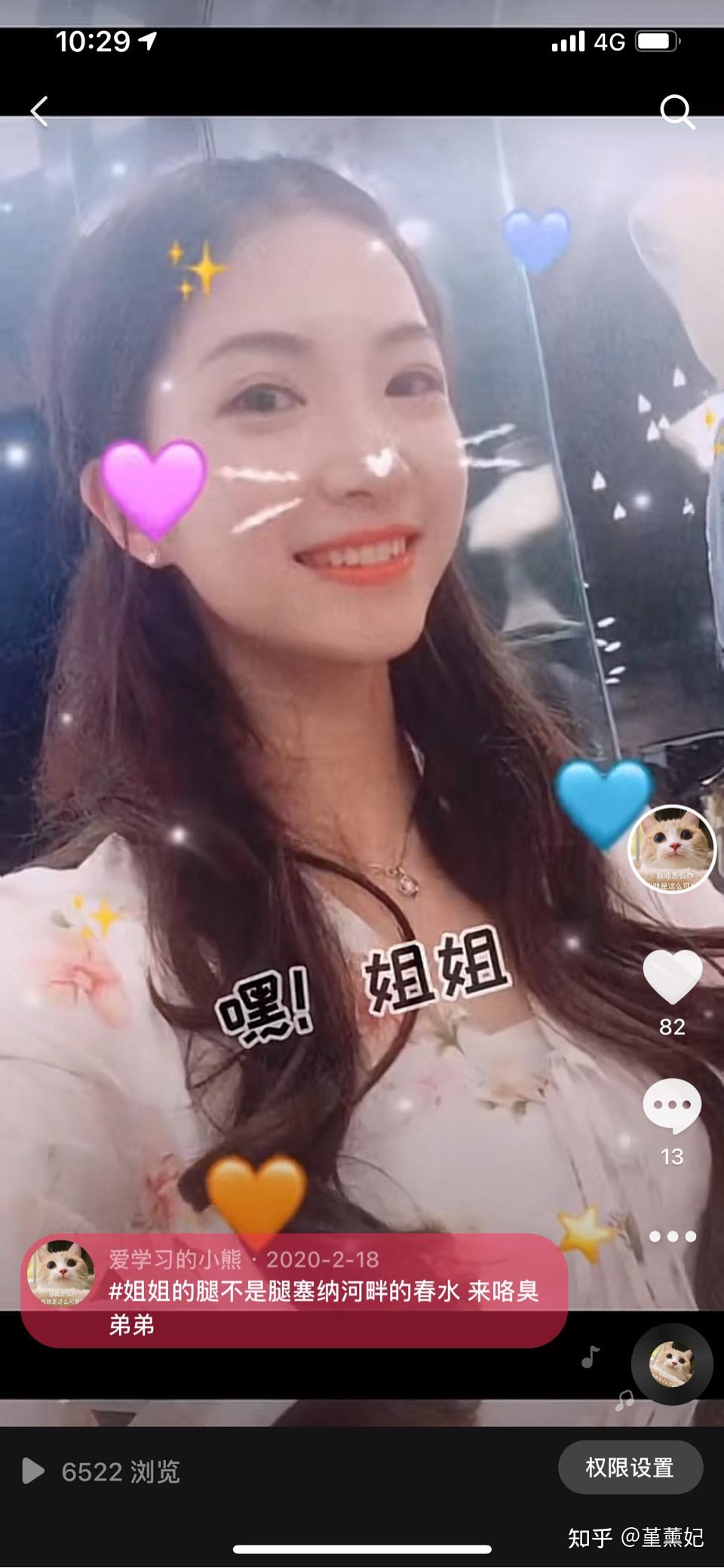Open the #姐姐的腿不是腿 hashtag caption
This screenshot has height=1568, width=724.
(324, 1291)
